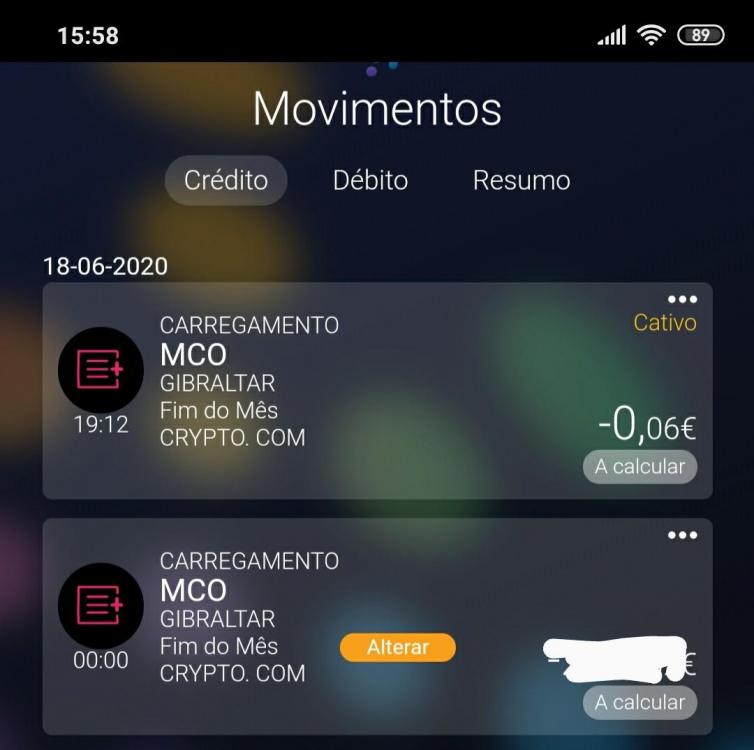This screenshot has width=754, height=750.
Task: Tap the orange Alterar button
Action: tap(397, 647)
